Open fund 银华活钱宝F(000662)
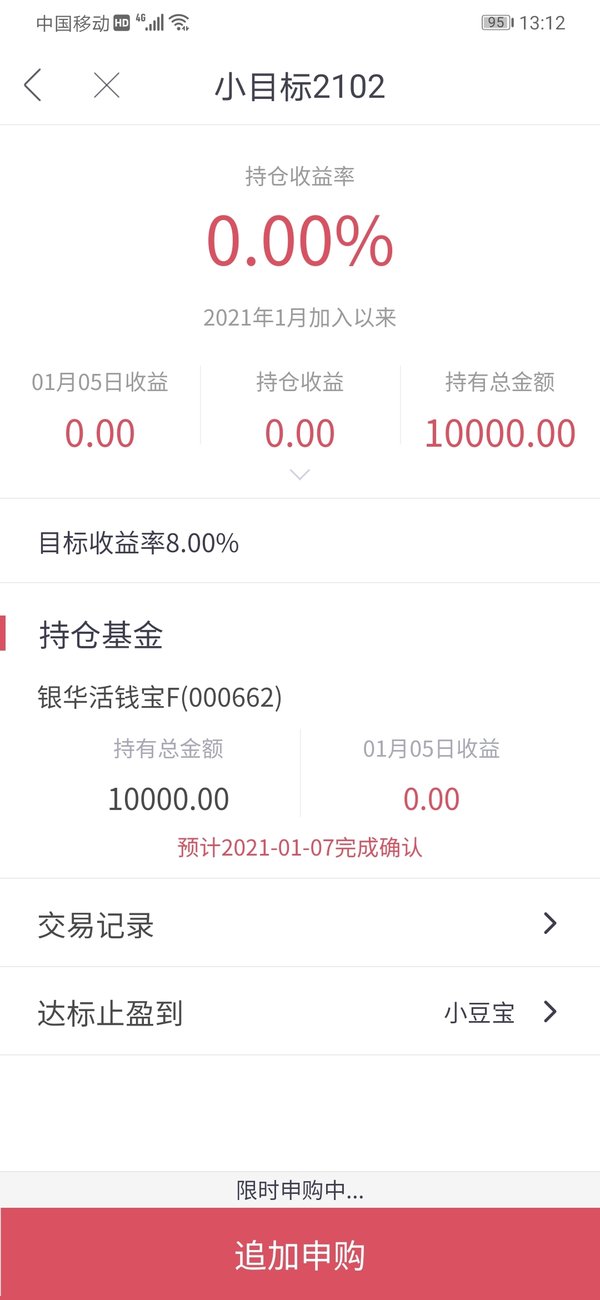This screenshot has height=1300, width=600. tap(160, 697)
